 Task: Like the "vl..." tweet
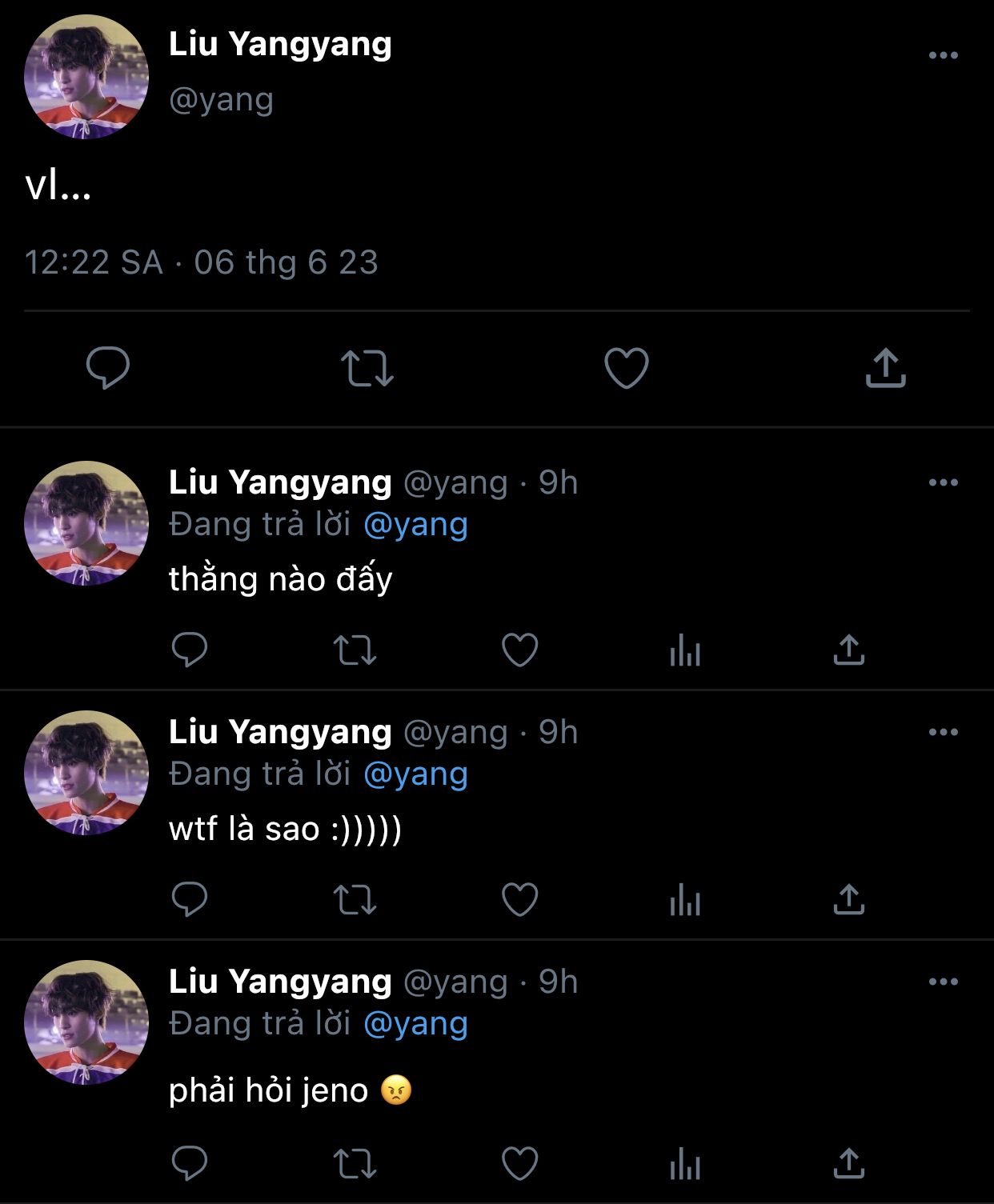626,368
